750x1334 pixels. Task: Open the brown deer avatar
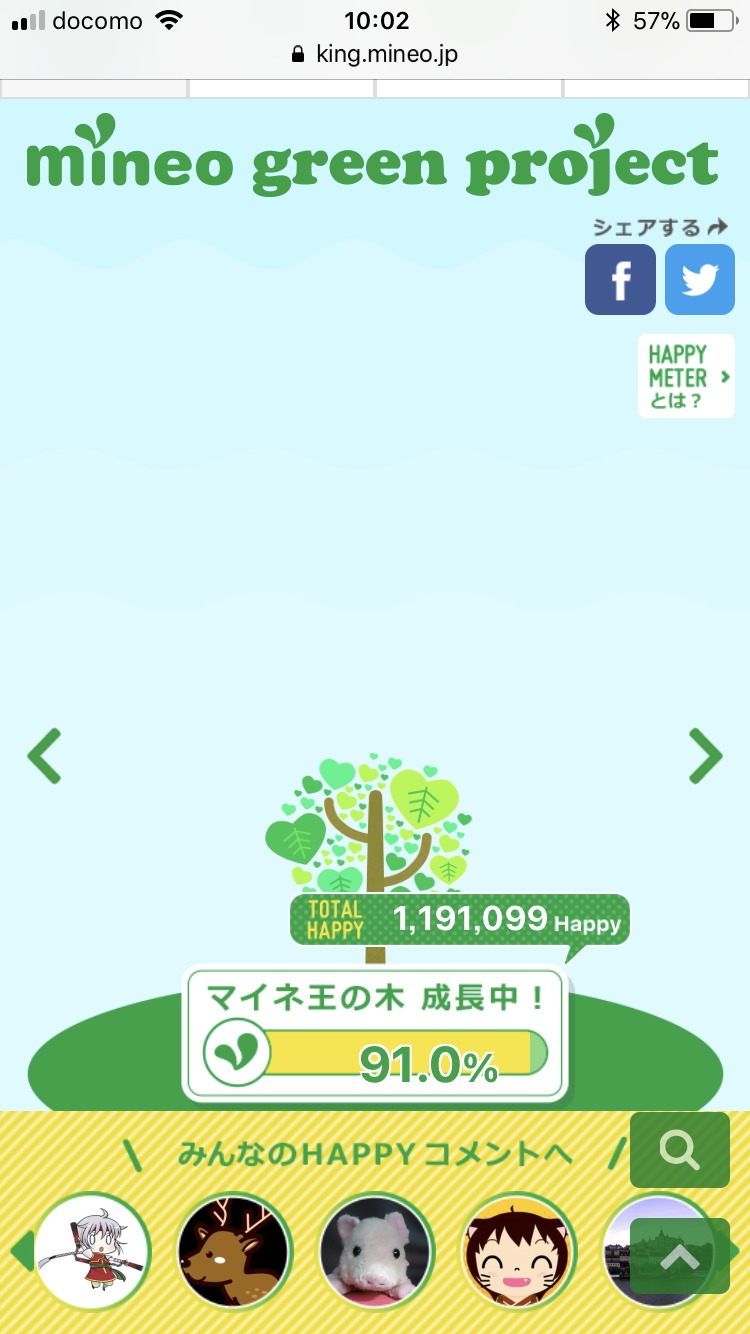click(x=233, y=1251)
